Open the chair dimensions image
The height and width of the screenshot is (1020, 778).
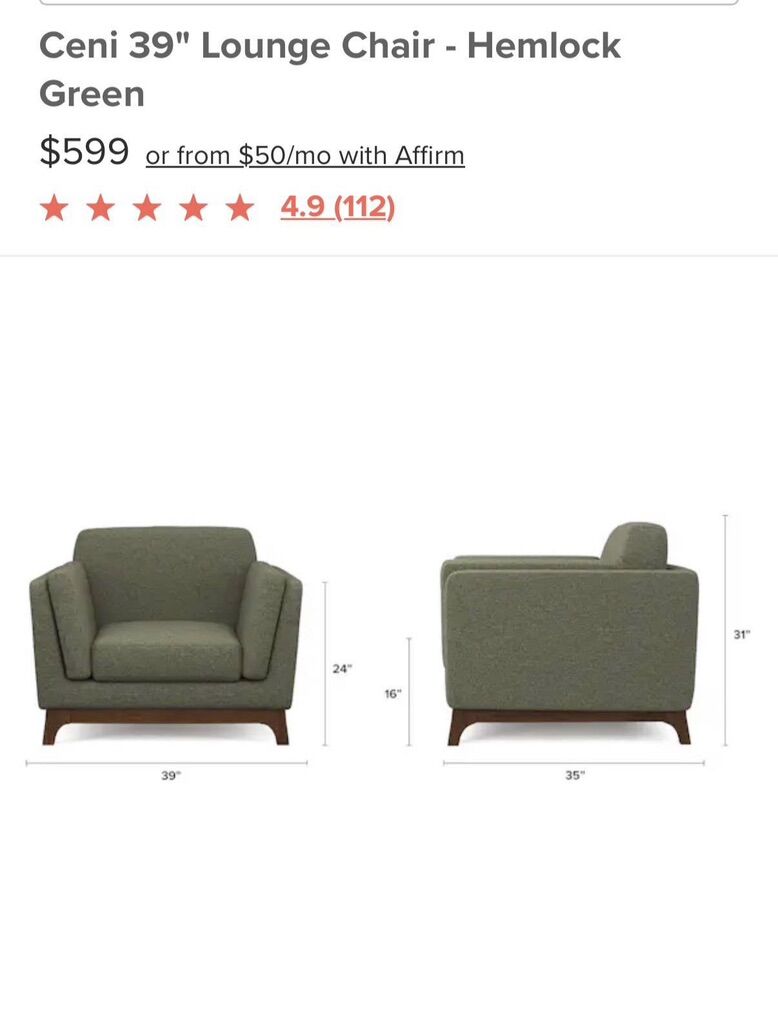click(388, 640)
